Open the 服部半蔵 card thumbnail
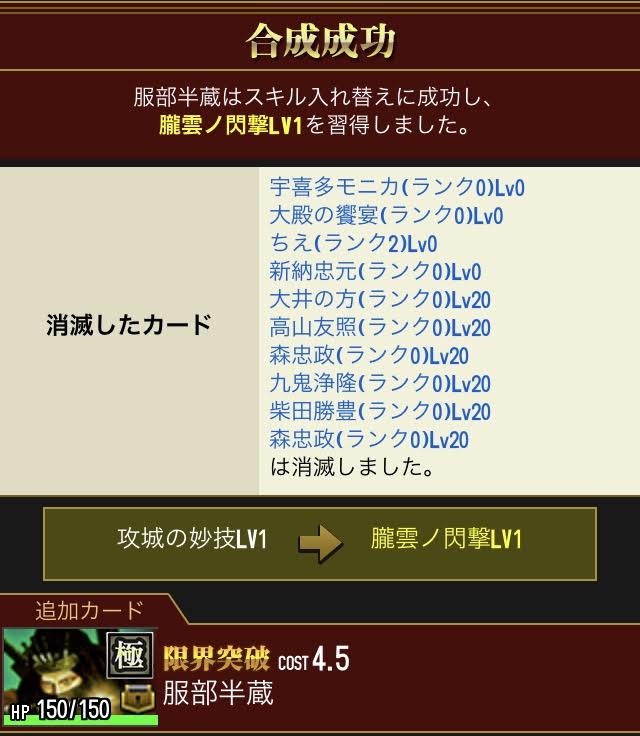640x736 pixels. (79, 674)
